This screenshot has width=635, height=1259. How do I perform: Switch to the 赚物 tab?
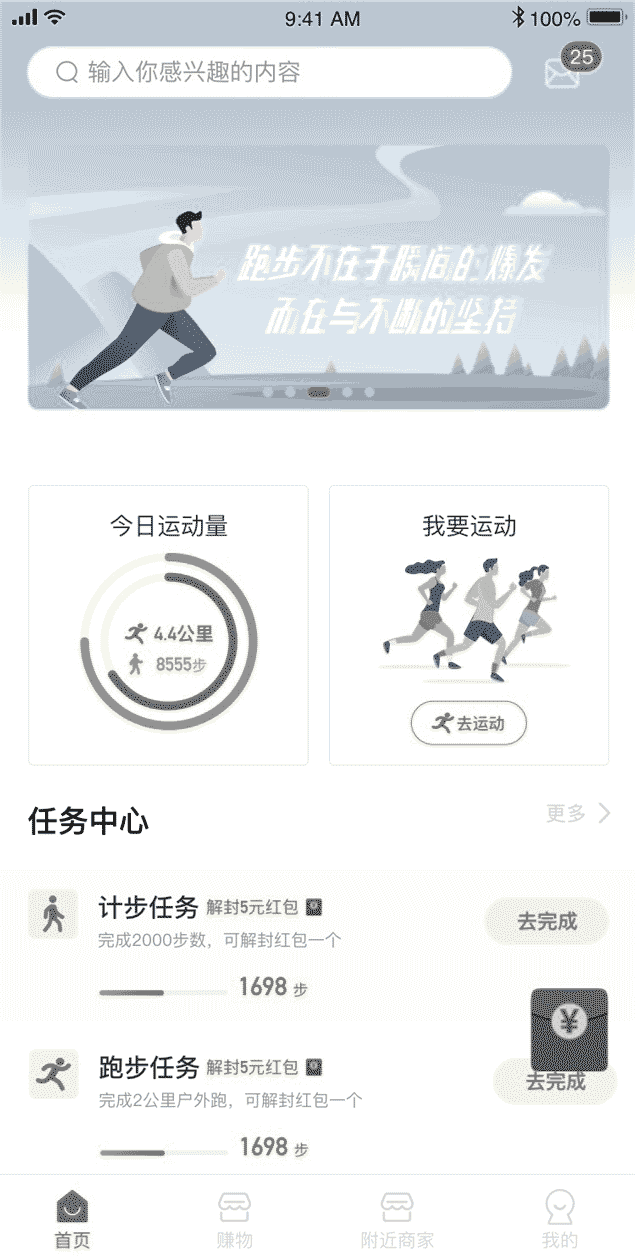coord(235,1220)
